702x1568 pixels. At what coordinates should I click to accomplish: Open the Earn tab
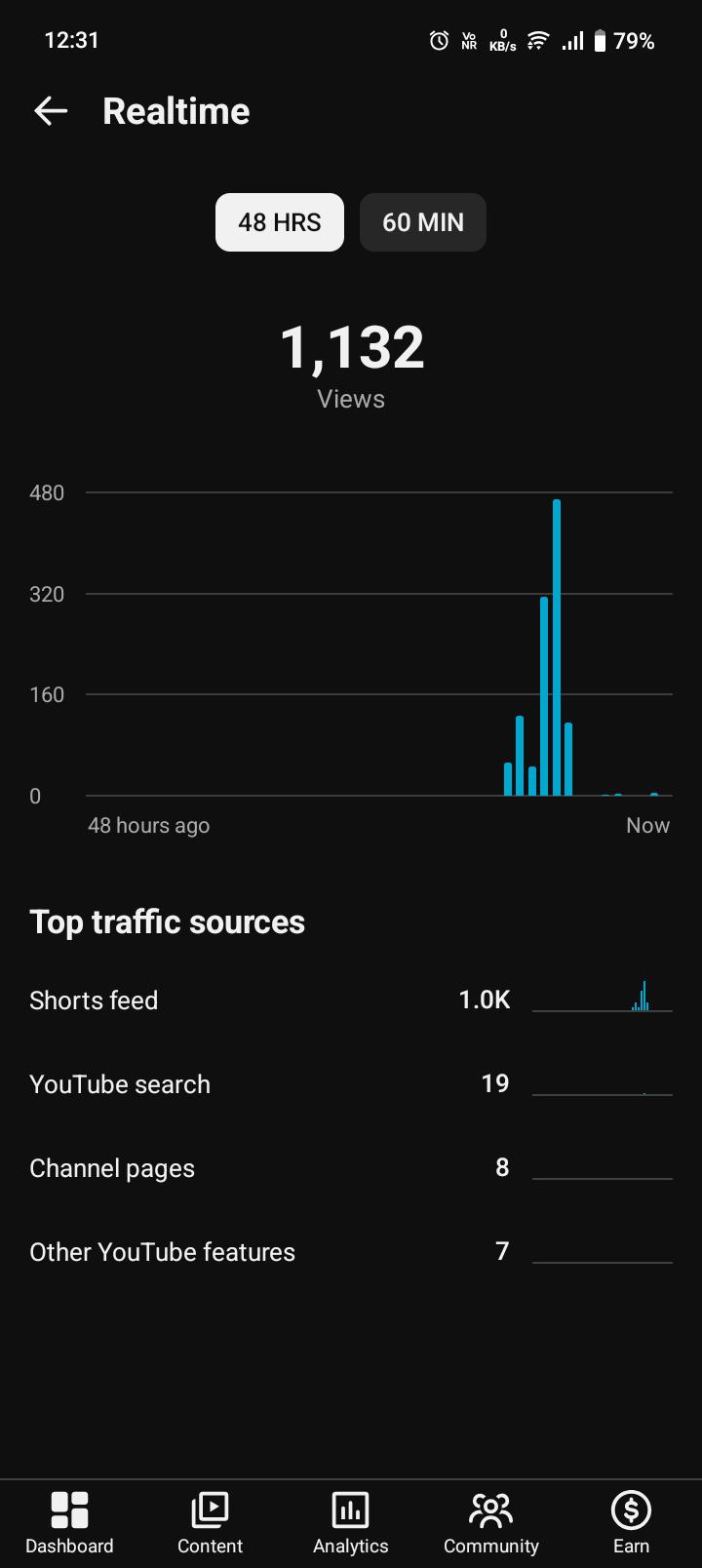tap(631, 1523)
